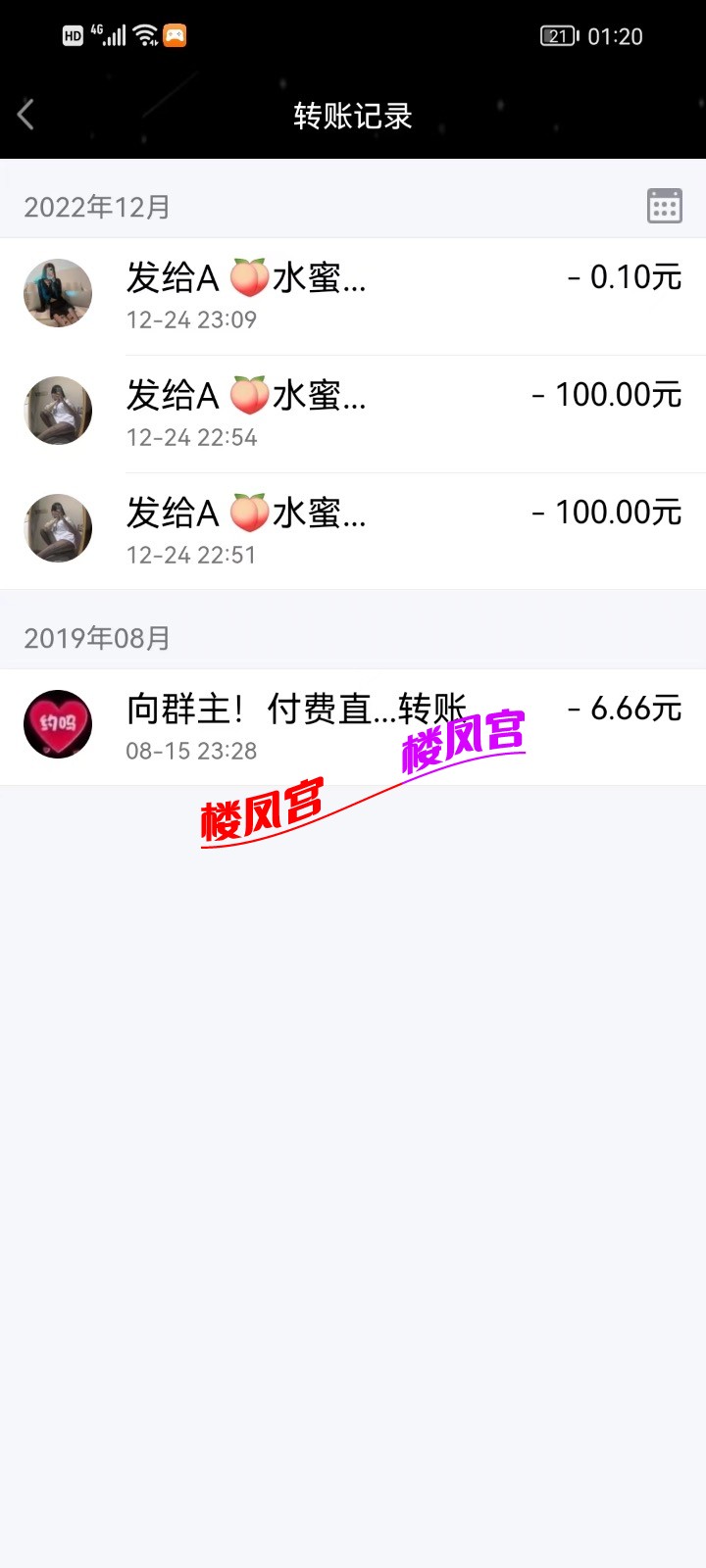View the 100.00元 transfer at 22:54

click(353, 414)
